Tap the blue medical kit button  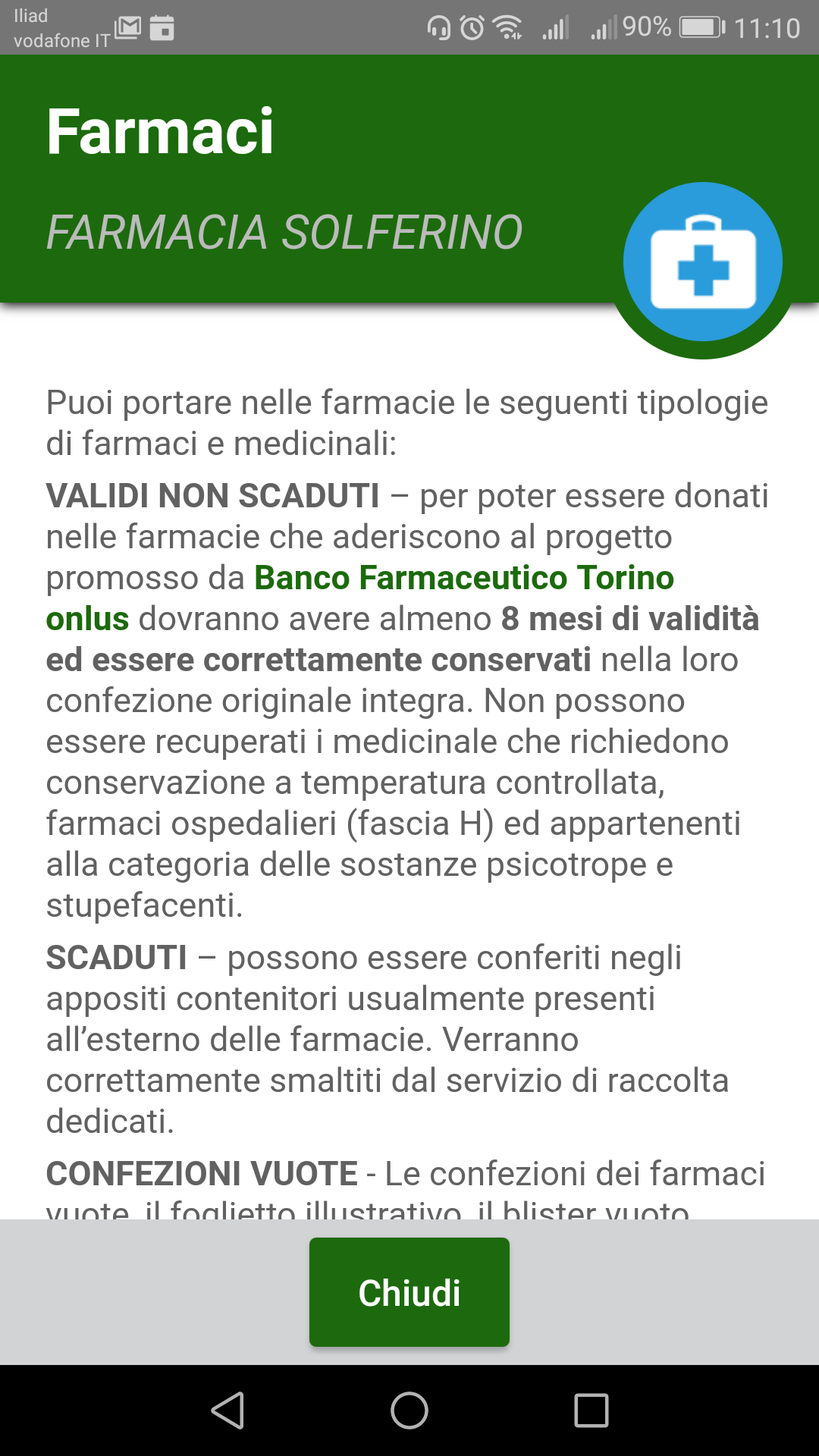pyautogui.click(x=703, y=262)
